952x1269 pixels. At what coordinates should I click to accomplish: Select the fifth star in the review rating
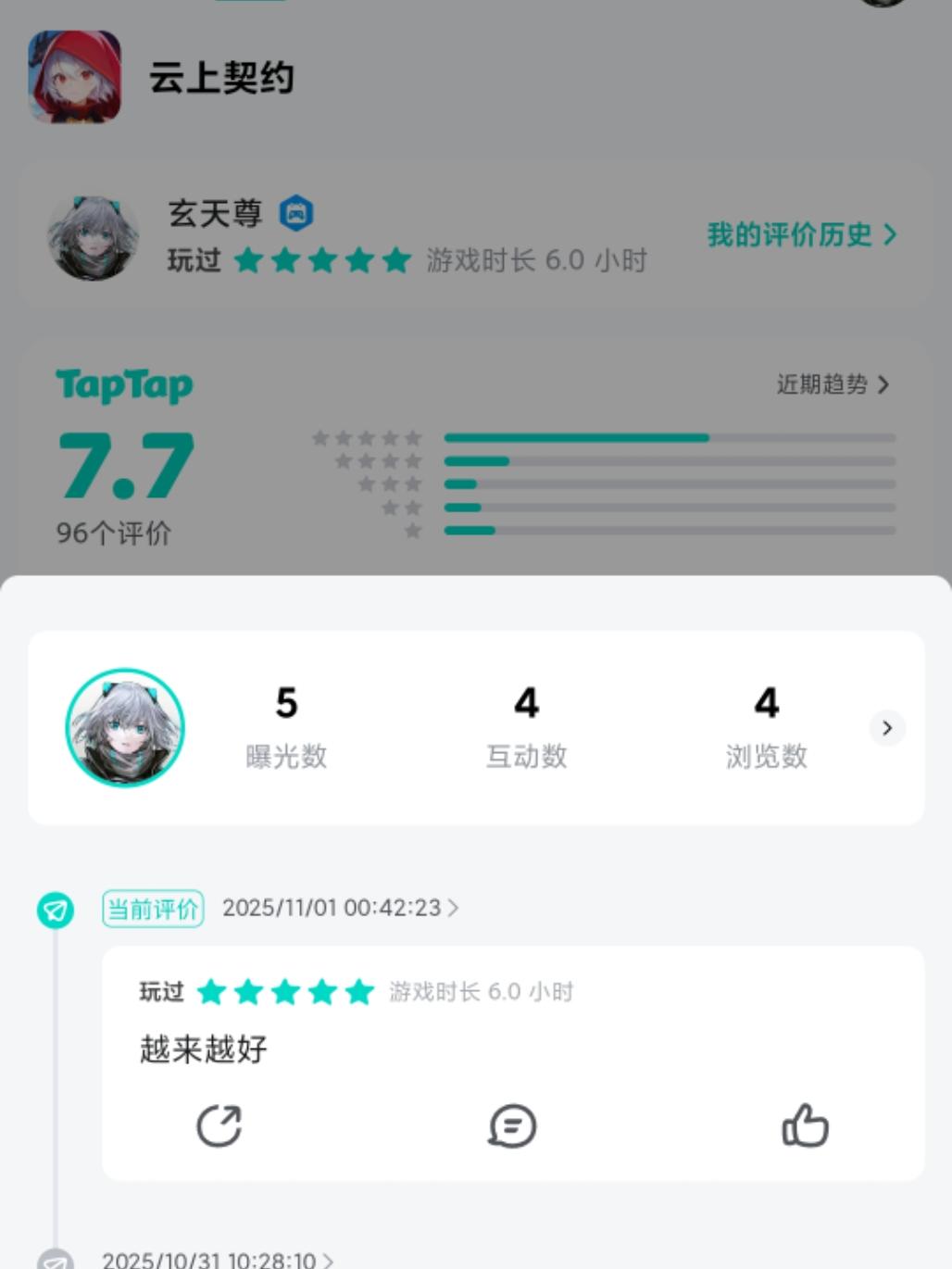pos(357,991)
